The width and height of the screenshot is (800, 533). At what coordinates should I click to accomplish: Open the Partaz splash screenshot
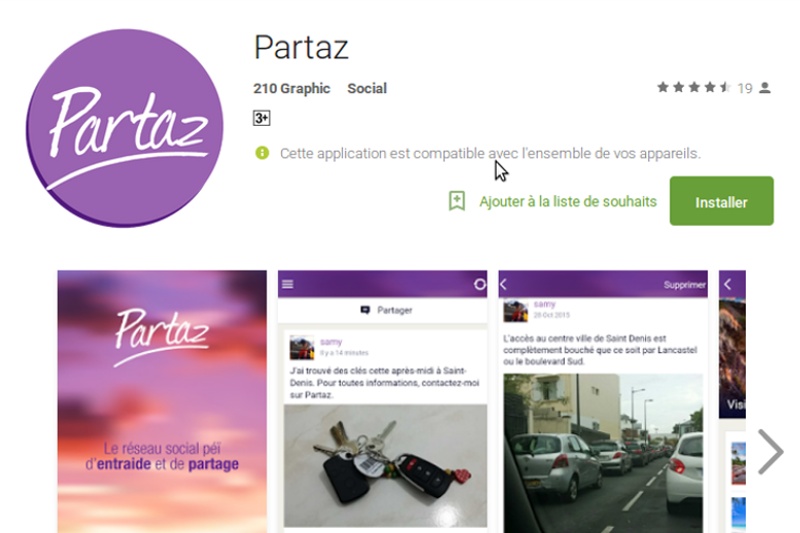point(162,401)
